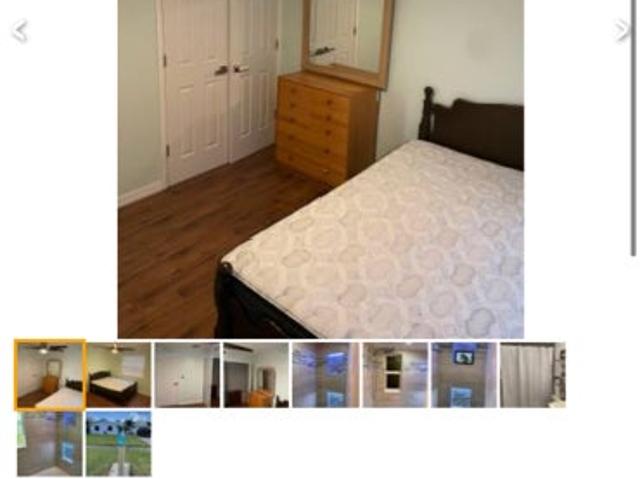Open the large bedroom photo

[320, 168]
